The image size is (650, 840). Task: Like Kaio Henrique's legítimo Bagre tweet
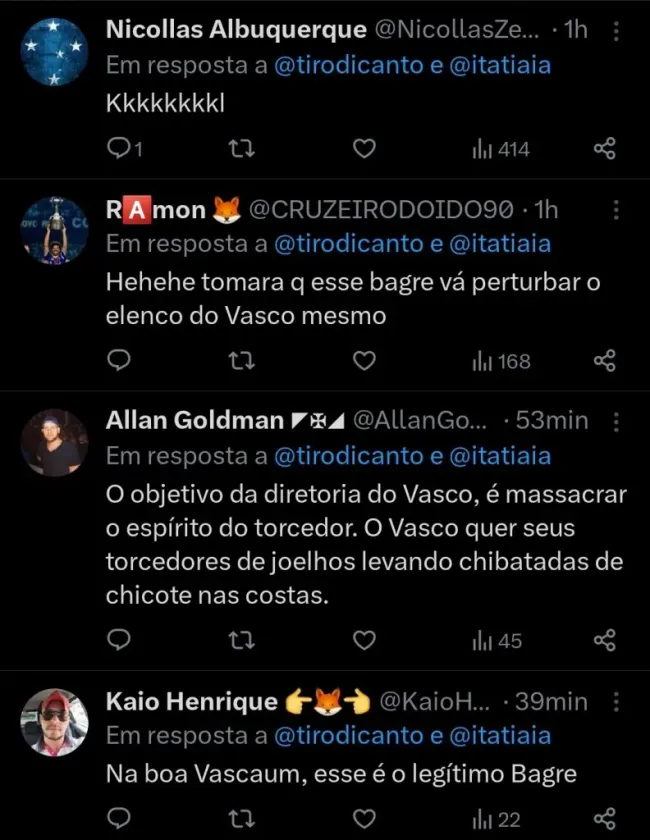[x=365, y=819]
